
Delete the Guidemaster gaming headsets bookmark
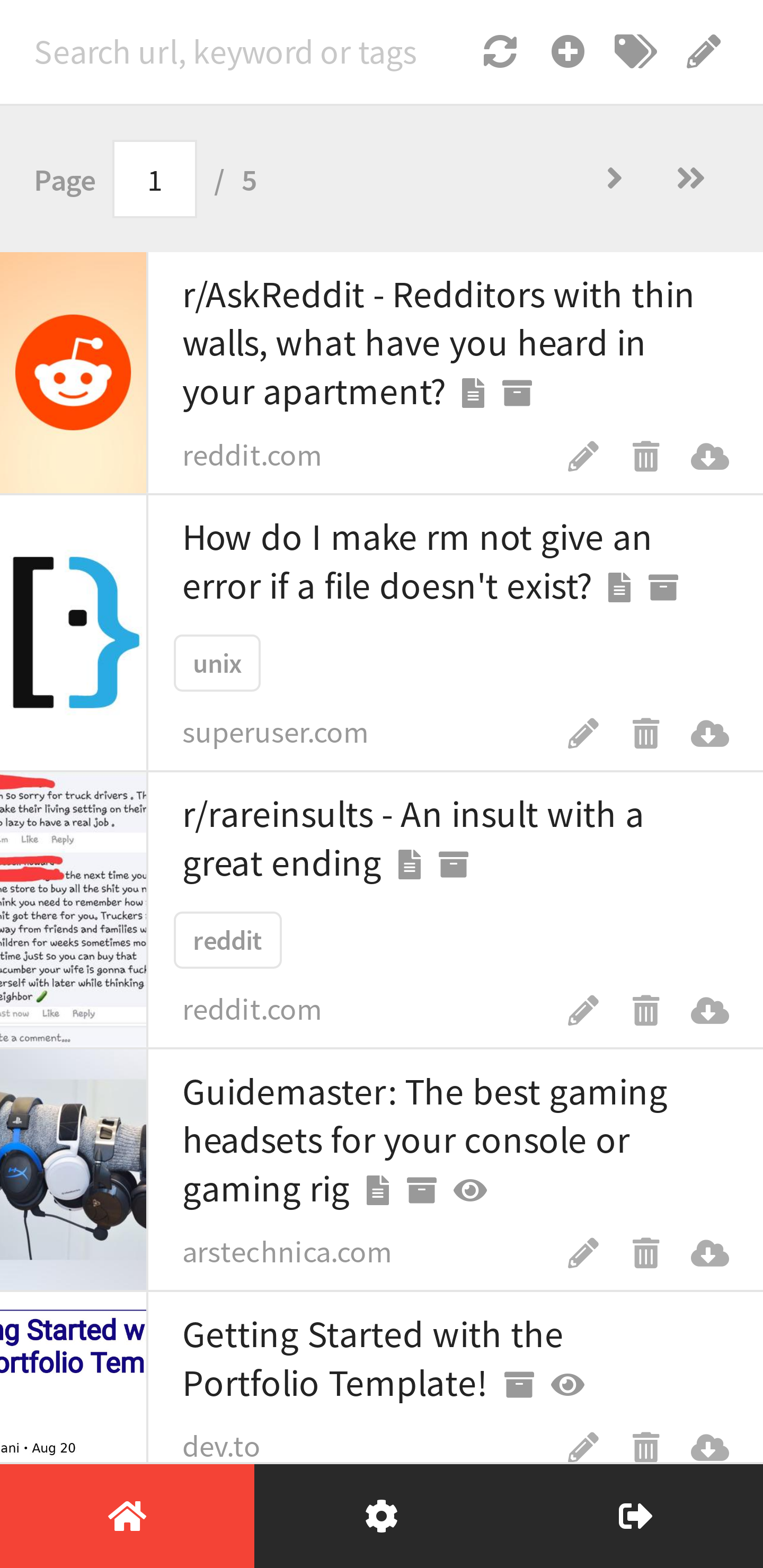pos(645,1253)
